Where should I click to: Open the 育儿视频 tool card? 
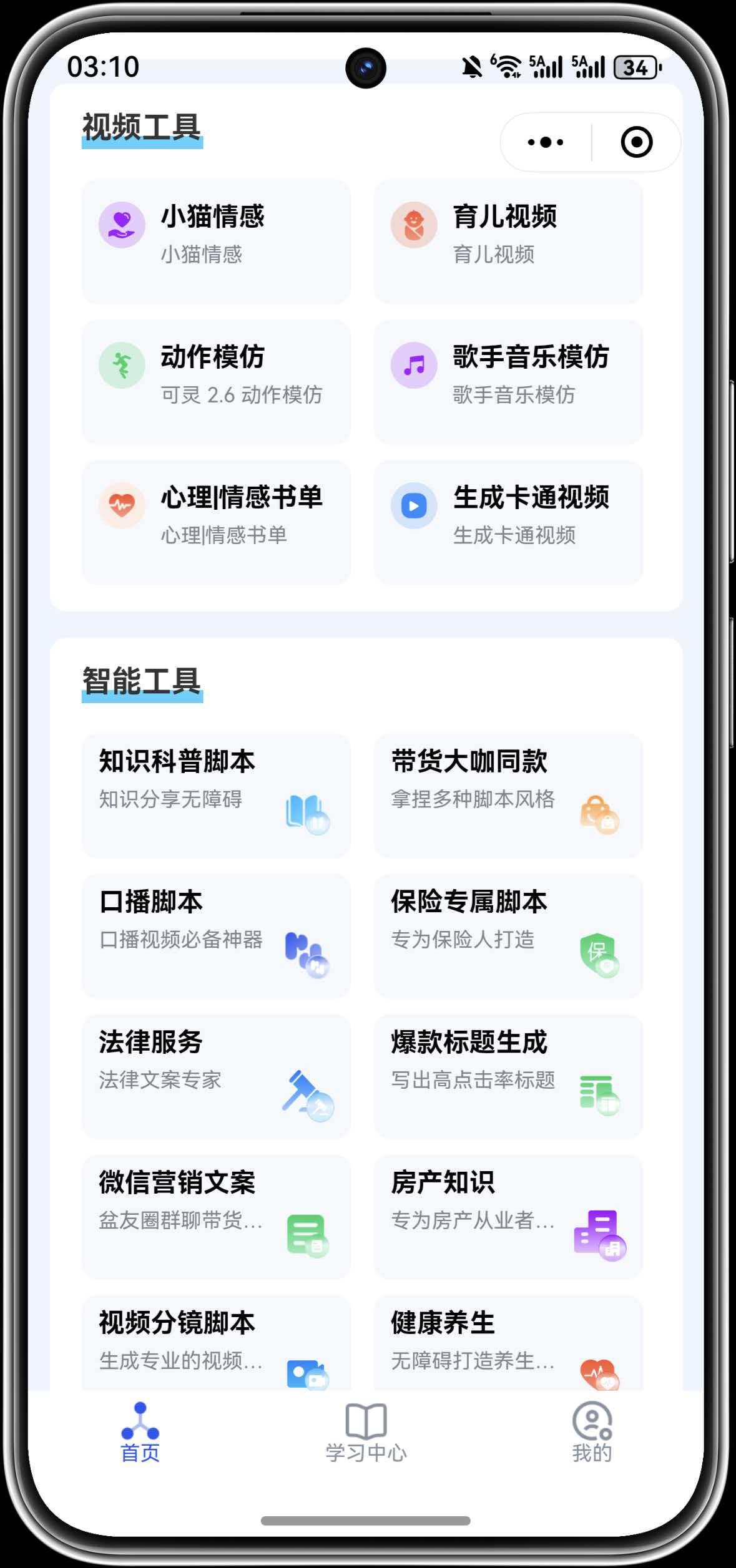pos(508,241)
